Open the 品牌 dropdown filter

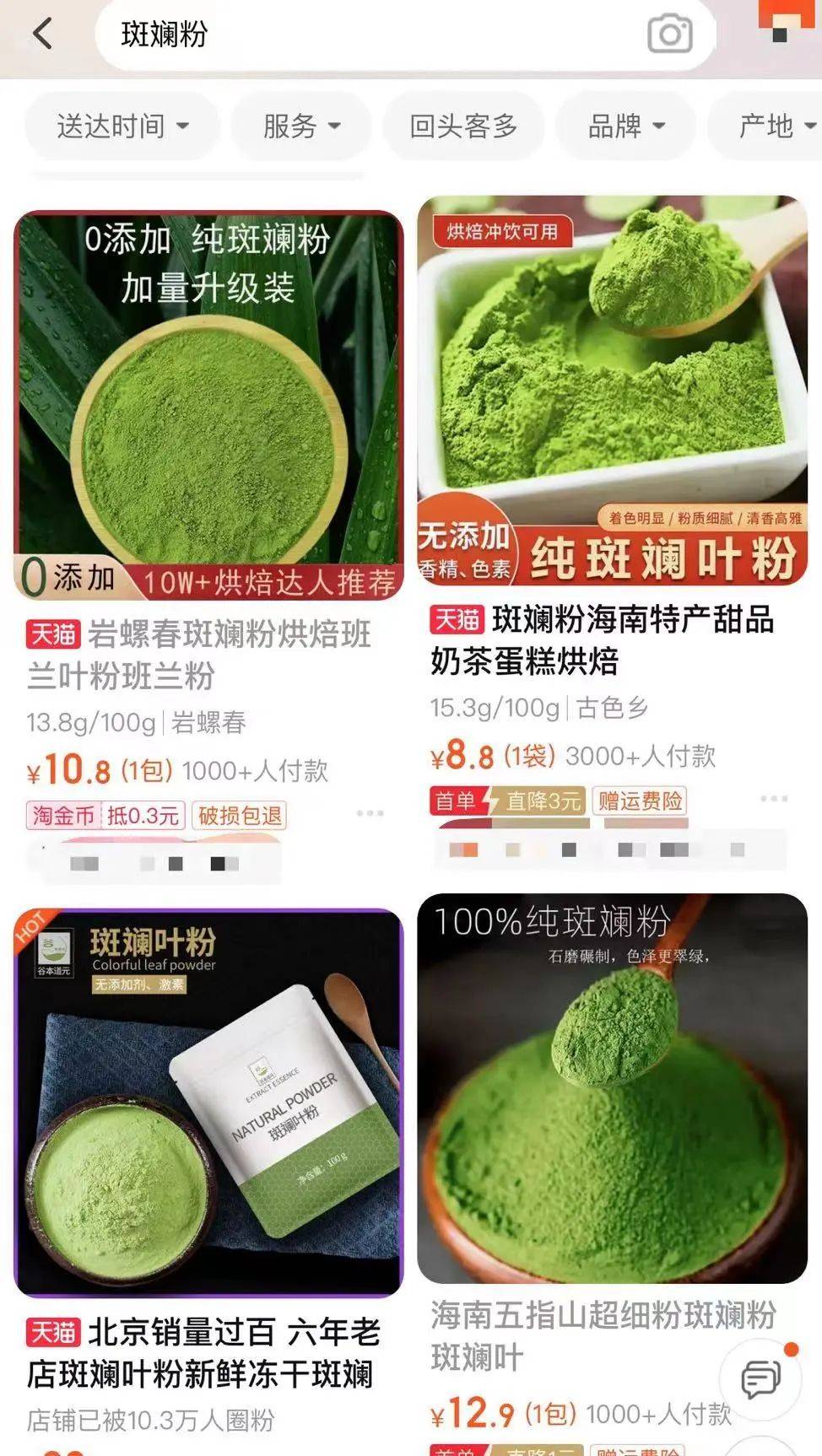[625, 127]
